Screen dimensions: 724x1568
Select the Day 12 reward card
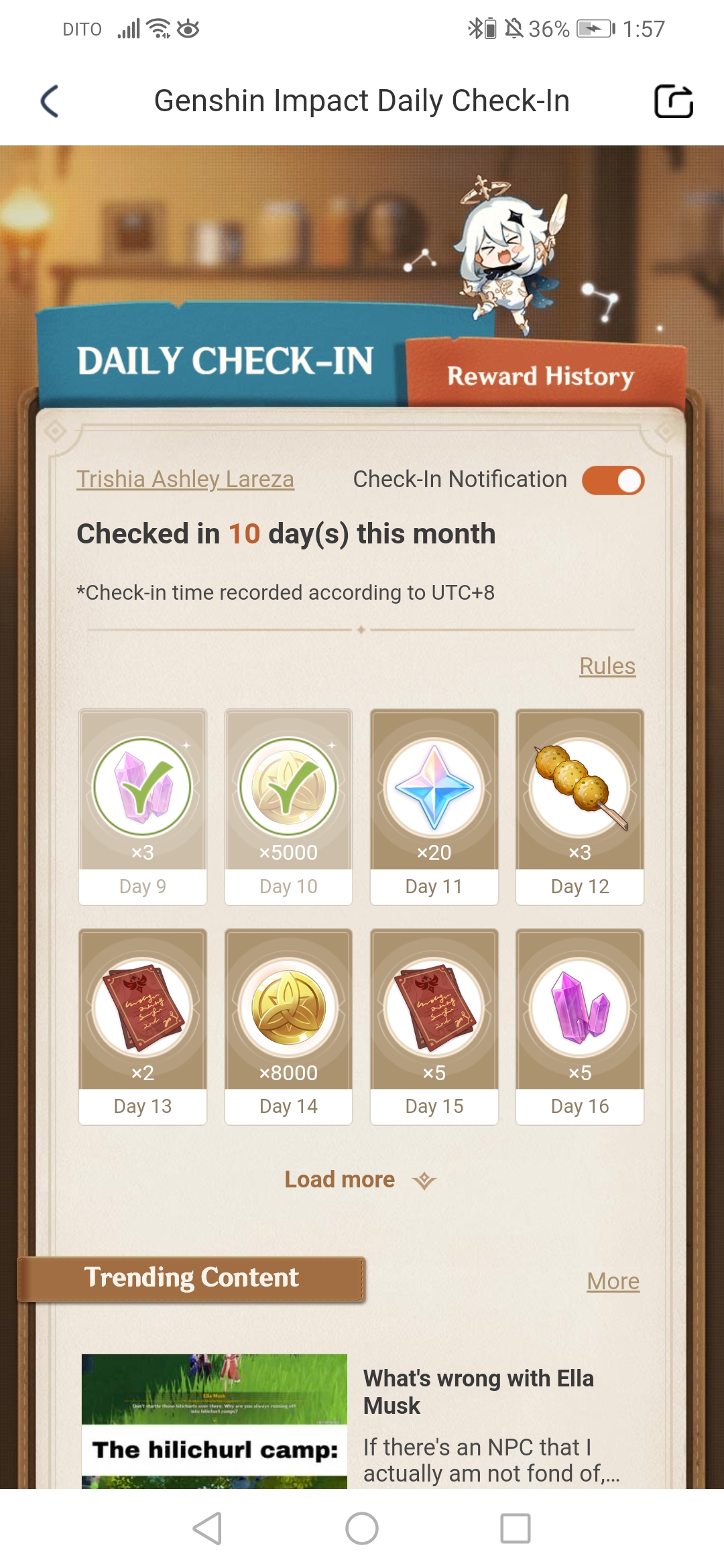(579, 807)
